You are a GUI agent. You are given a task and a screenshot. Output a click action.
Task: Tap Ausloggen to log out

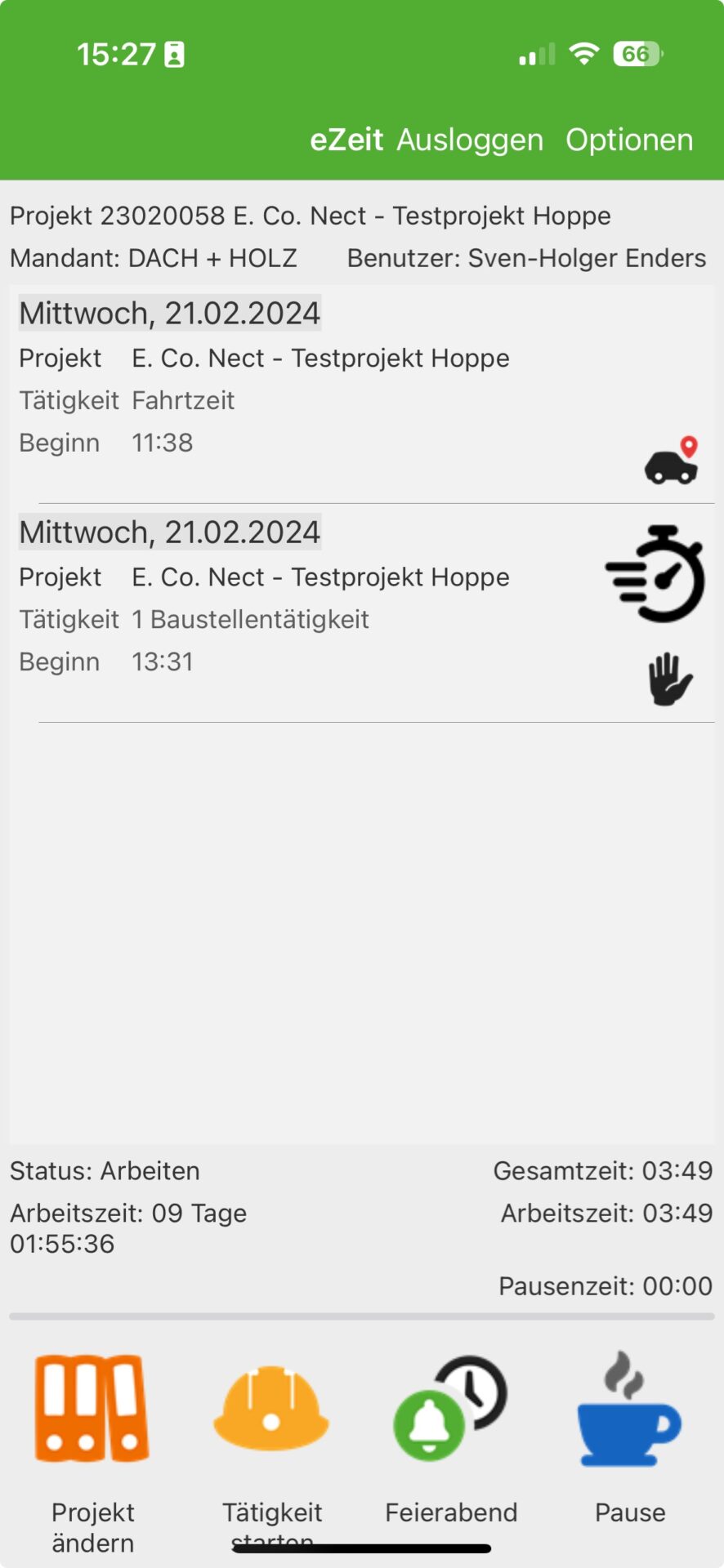point(470,140)
